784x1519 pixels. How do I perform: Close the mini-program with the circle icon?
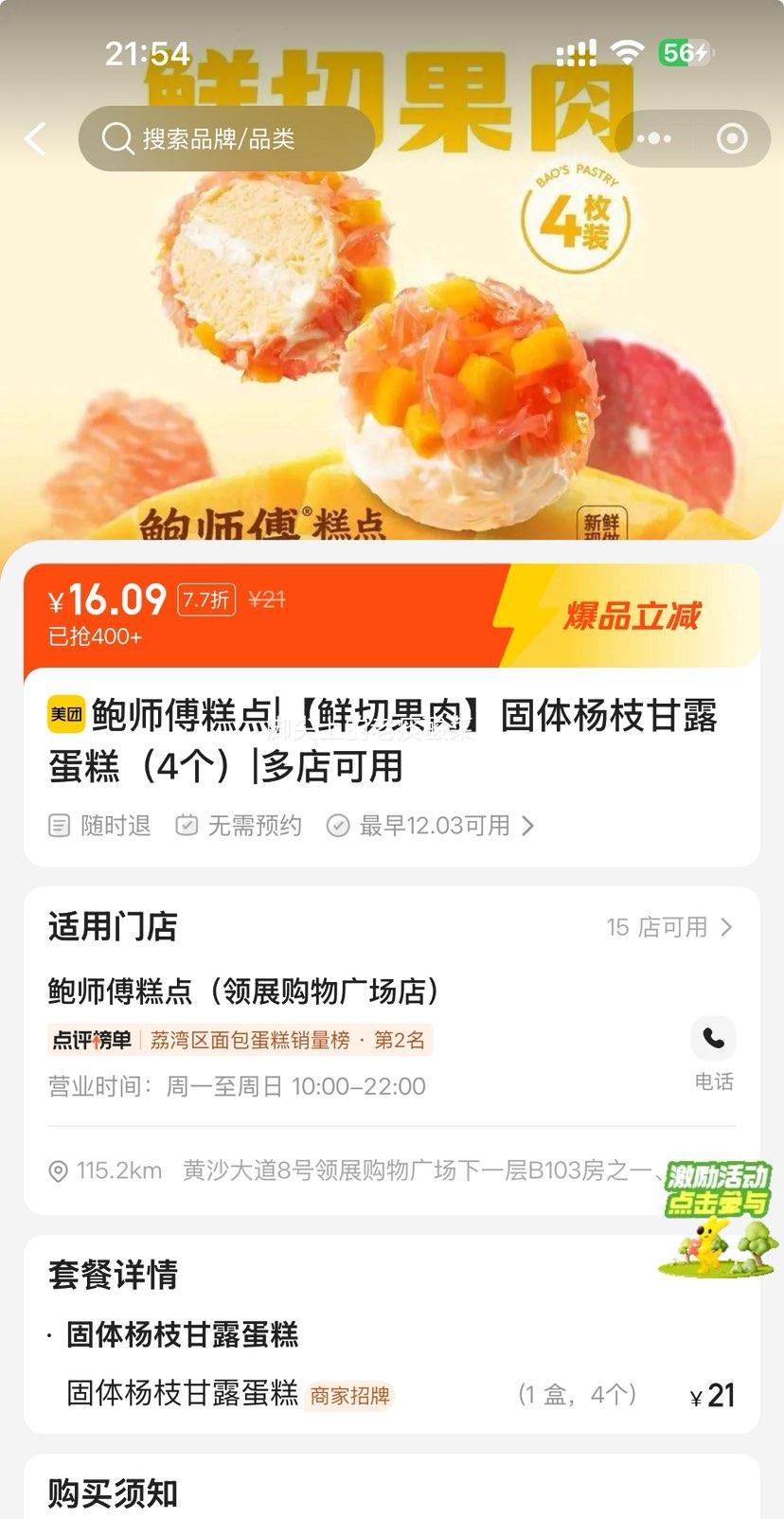point(731,139)
